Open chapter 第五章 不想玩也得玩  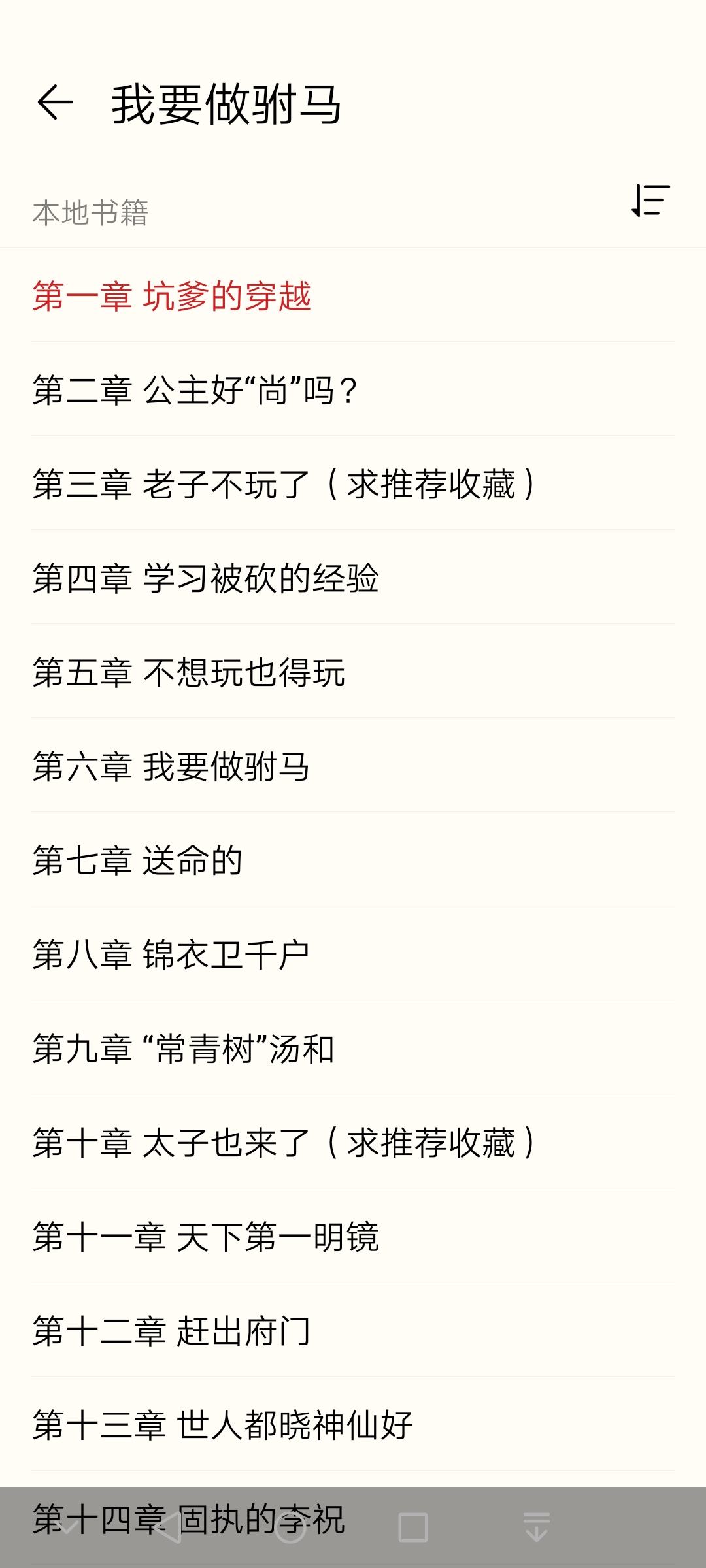coord(189,672)
